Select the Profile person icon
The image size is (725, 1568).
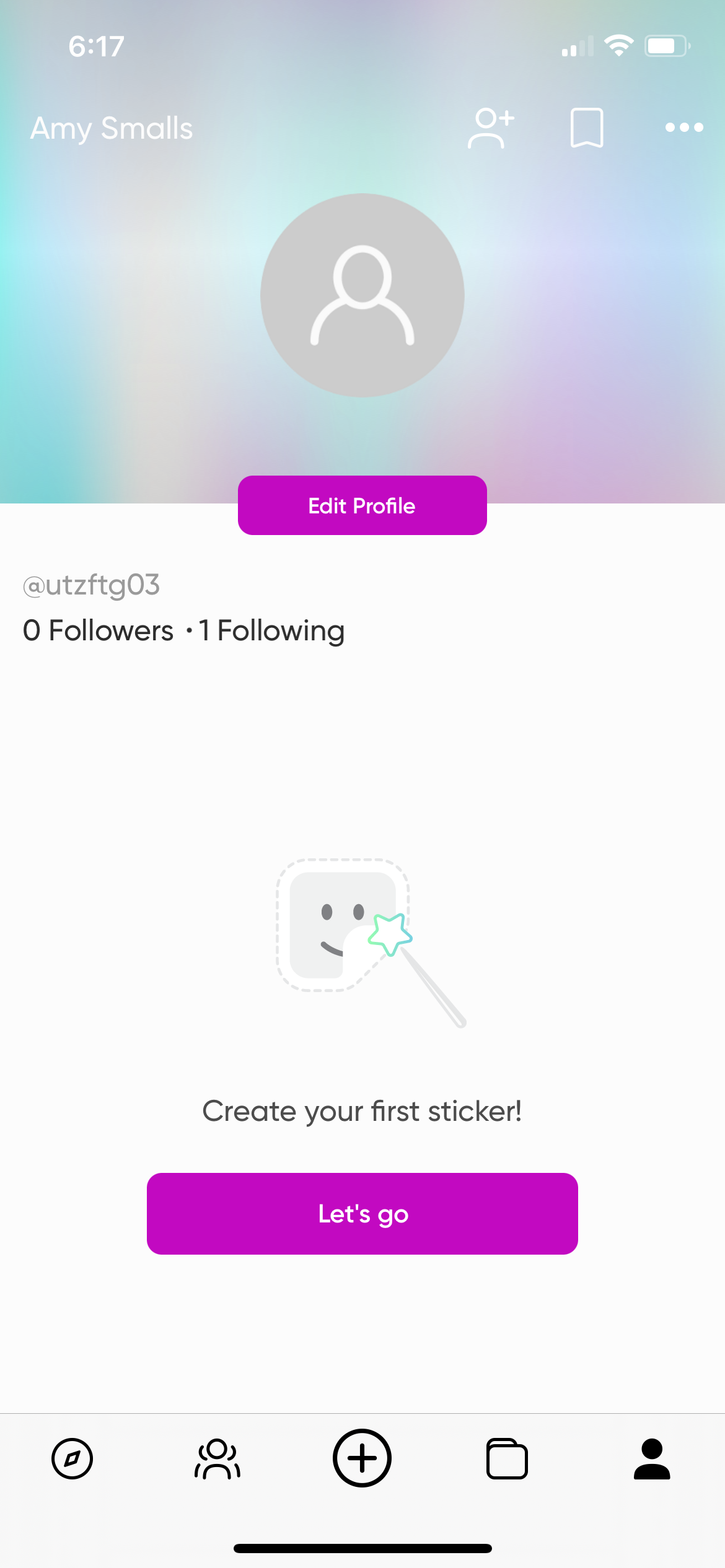(651, 1458)
